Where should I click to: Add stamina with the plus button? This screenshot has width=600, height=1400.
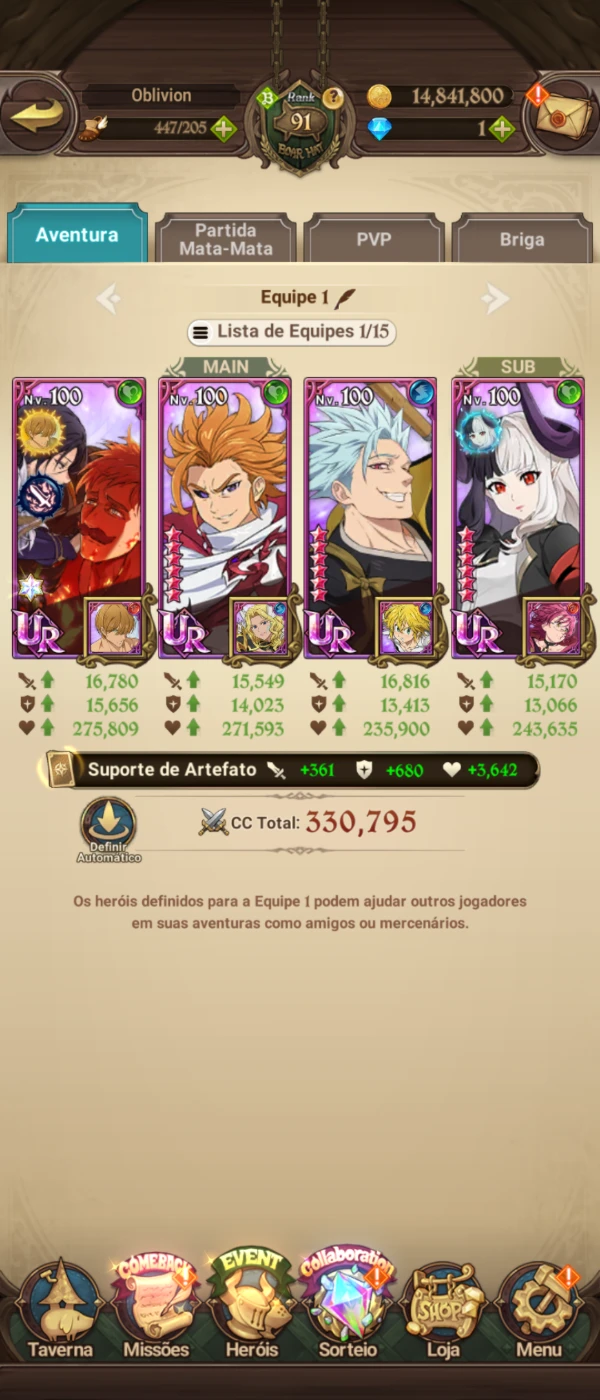pyautogui.click(x=222, y=128)
